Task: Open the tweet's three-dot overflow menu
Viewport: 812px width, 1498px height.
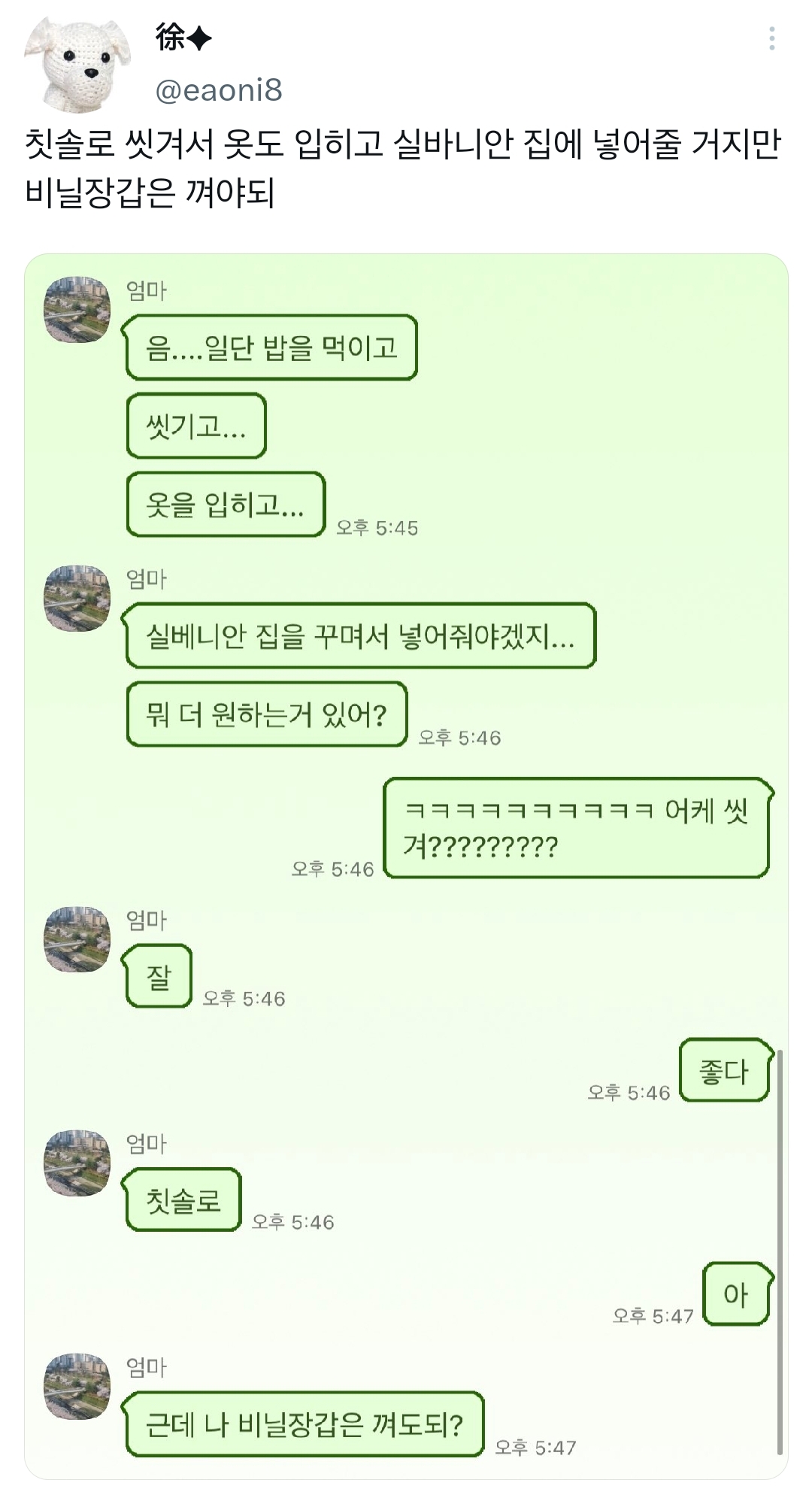Action: (x=772, y=38)
